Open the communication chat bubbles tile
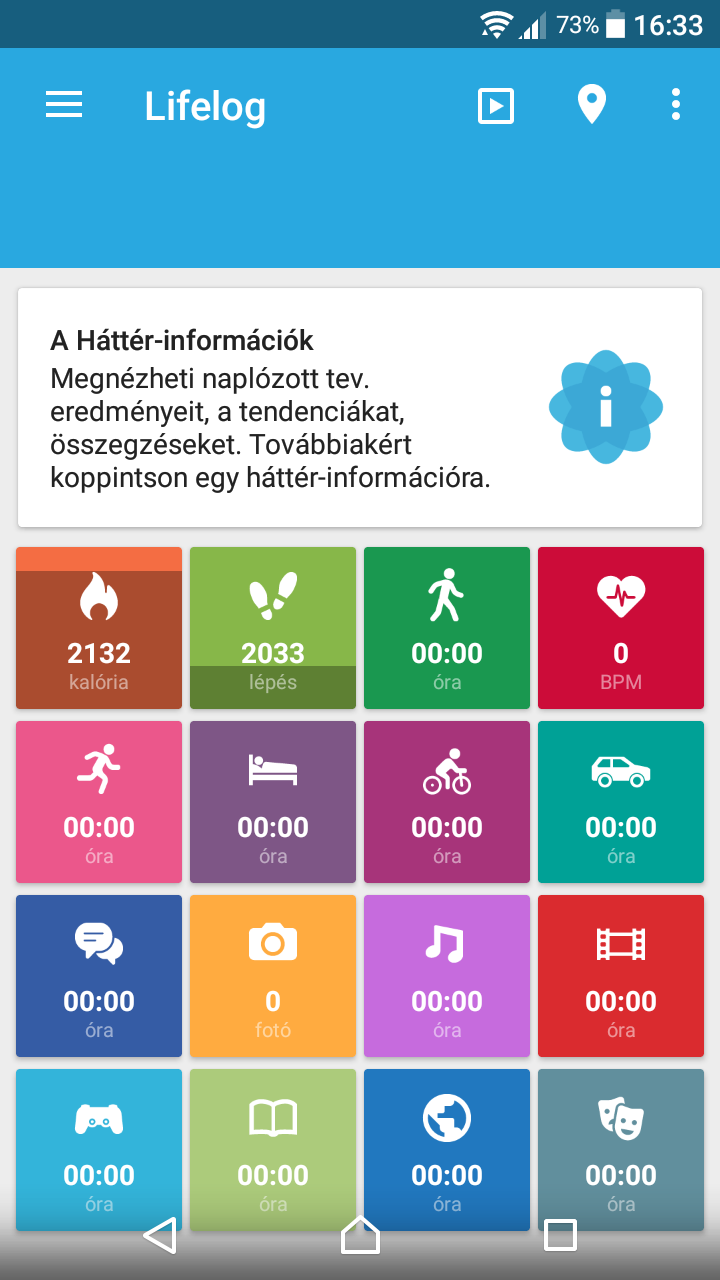The image size is (720, 1280). pos(99,976)
